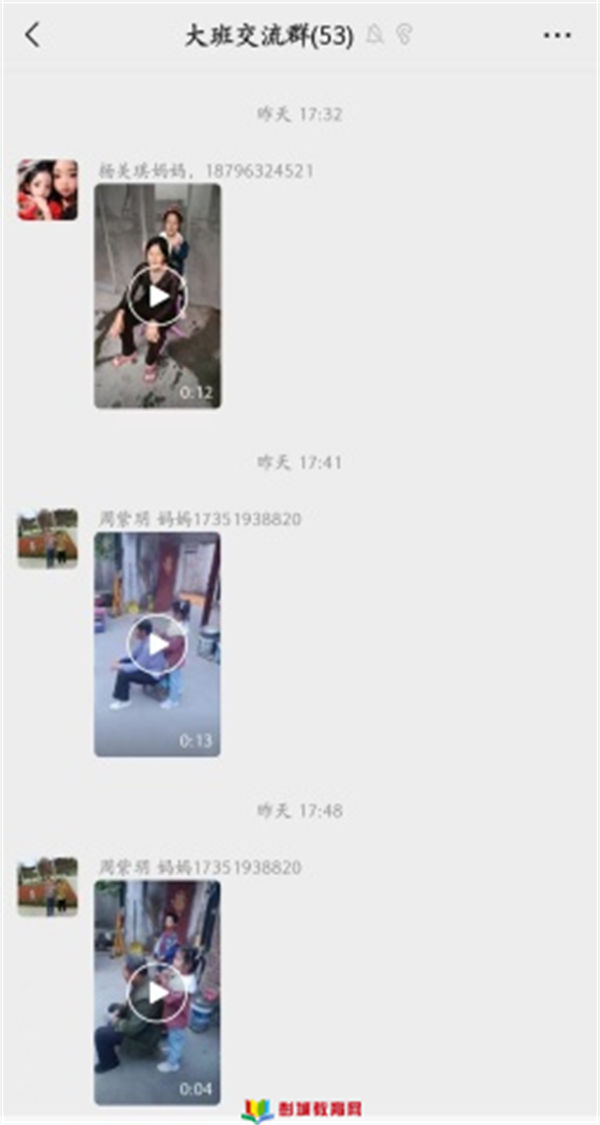Play the 0:04 video message
Screen dimensions: 600x1125
click(157, 992)
